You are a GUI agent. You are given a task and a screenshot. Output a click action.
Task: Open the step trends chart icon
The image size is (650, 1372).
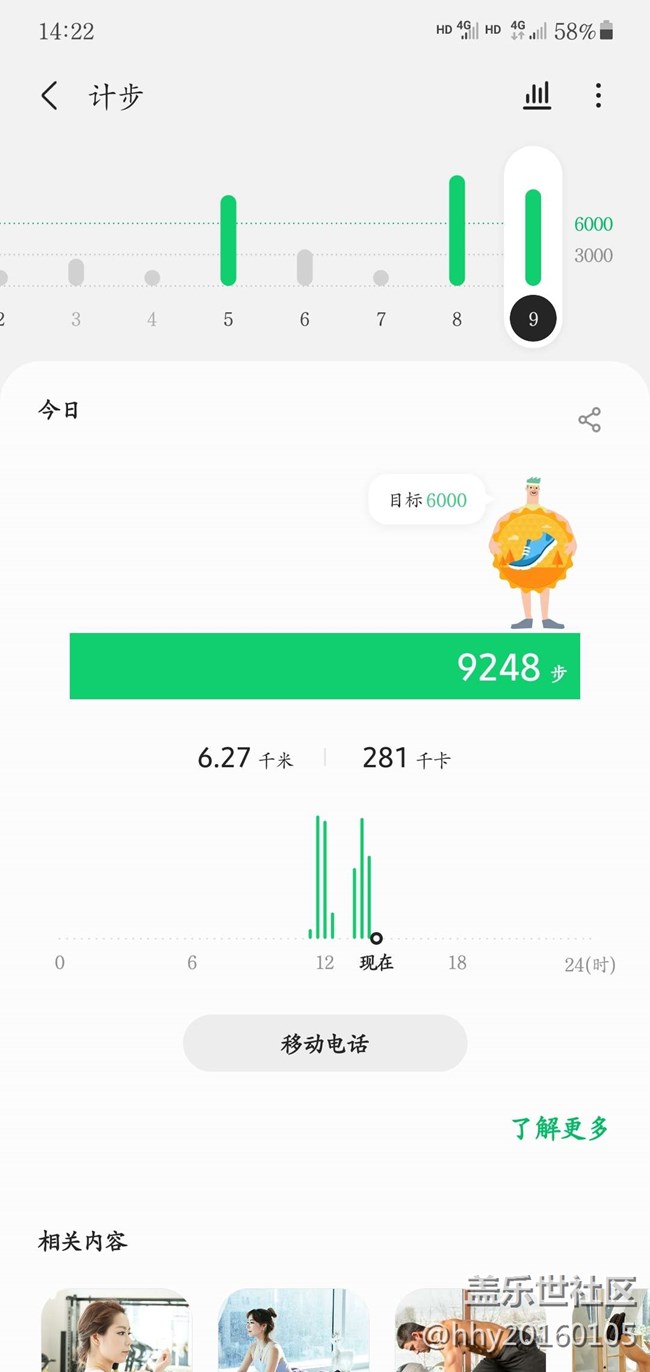click(537, 96)
